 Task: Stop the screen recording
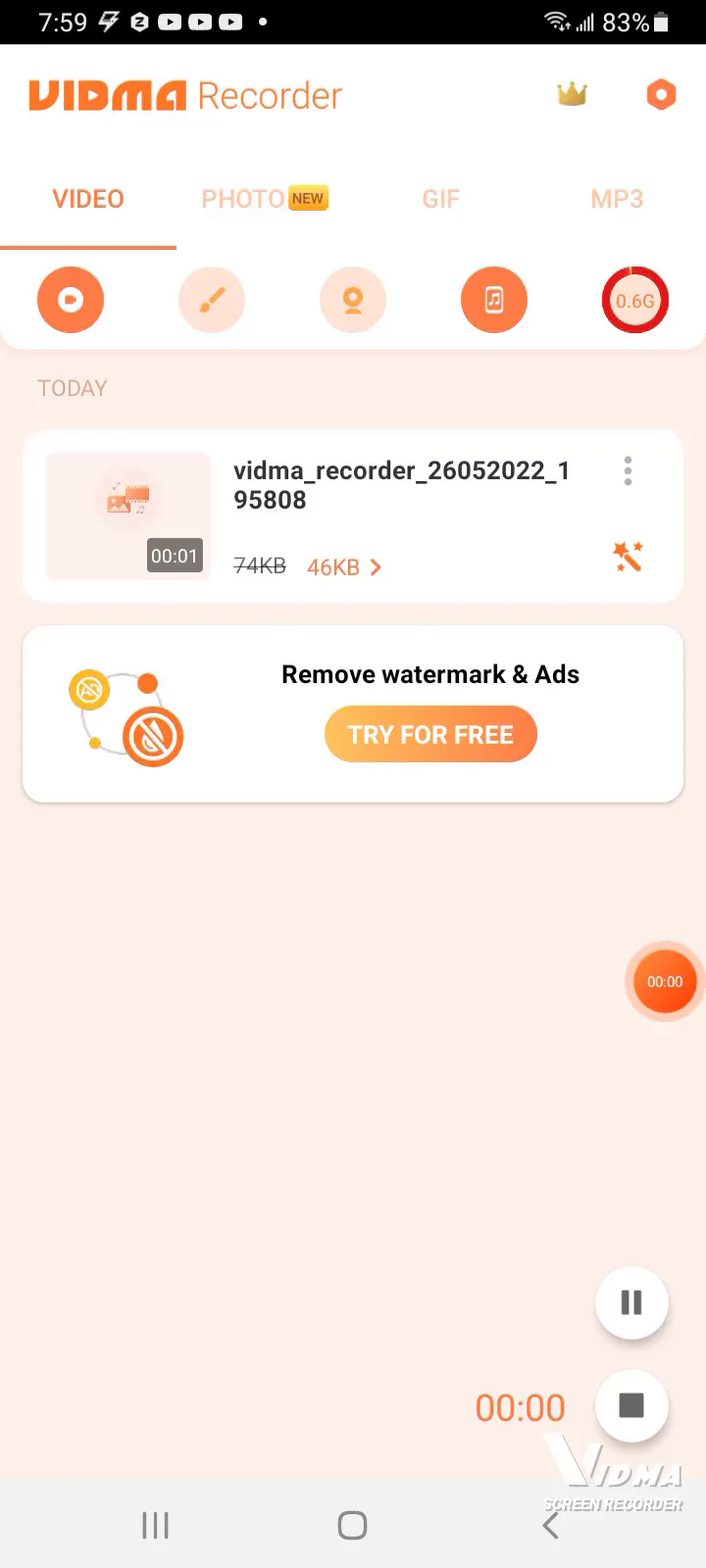point(631,1406)
